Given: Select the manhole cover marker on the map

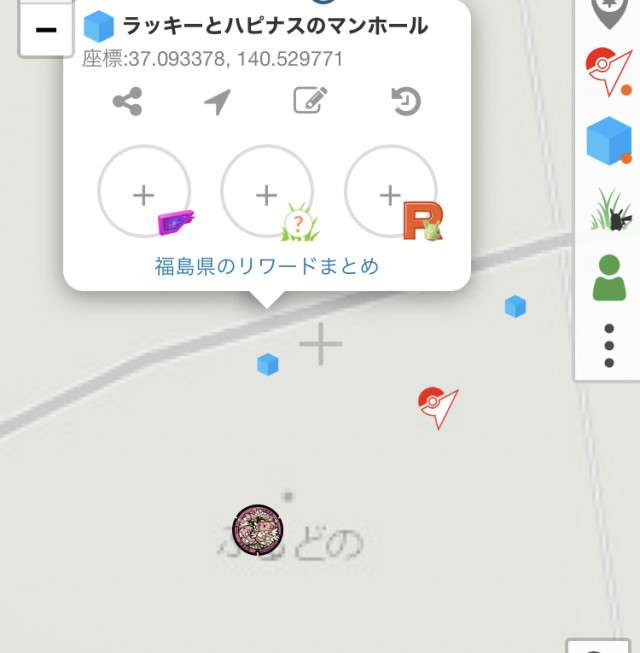Looking at the screenshot, I should (x=258, y=529).
